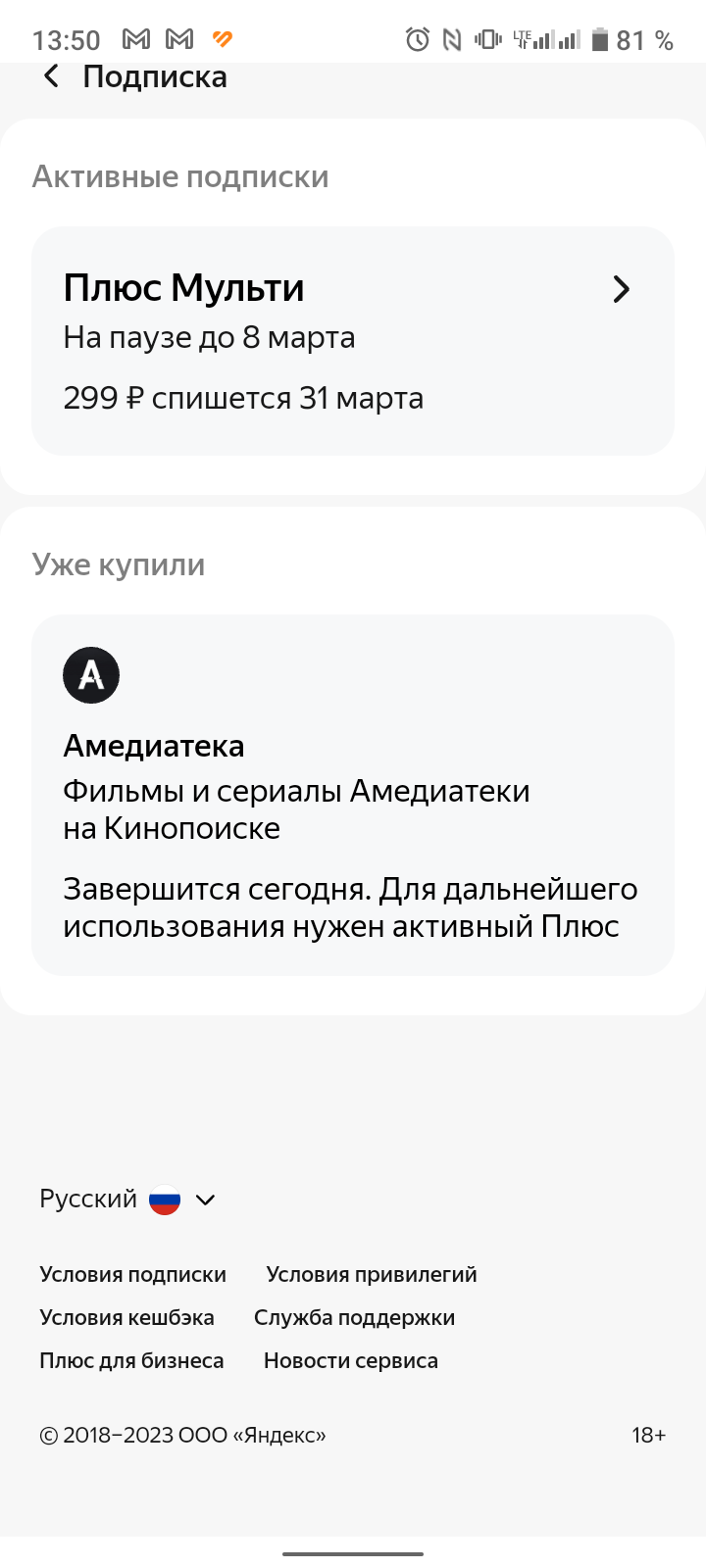The height and width of the screenshot is (1568, 706).
Task: Open the first Gmail notification icon
Action: click(x=136, y=39)
